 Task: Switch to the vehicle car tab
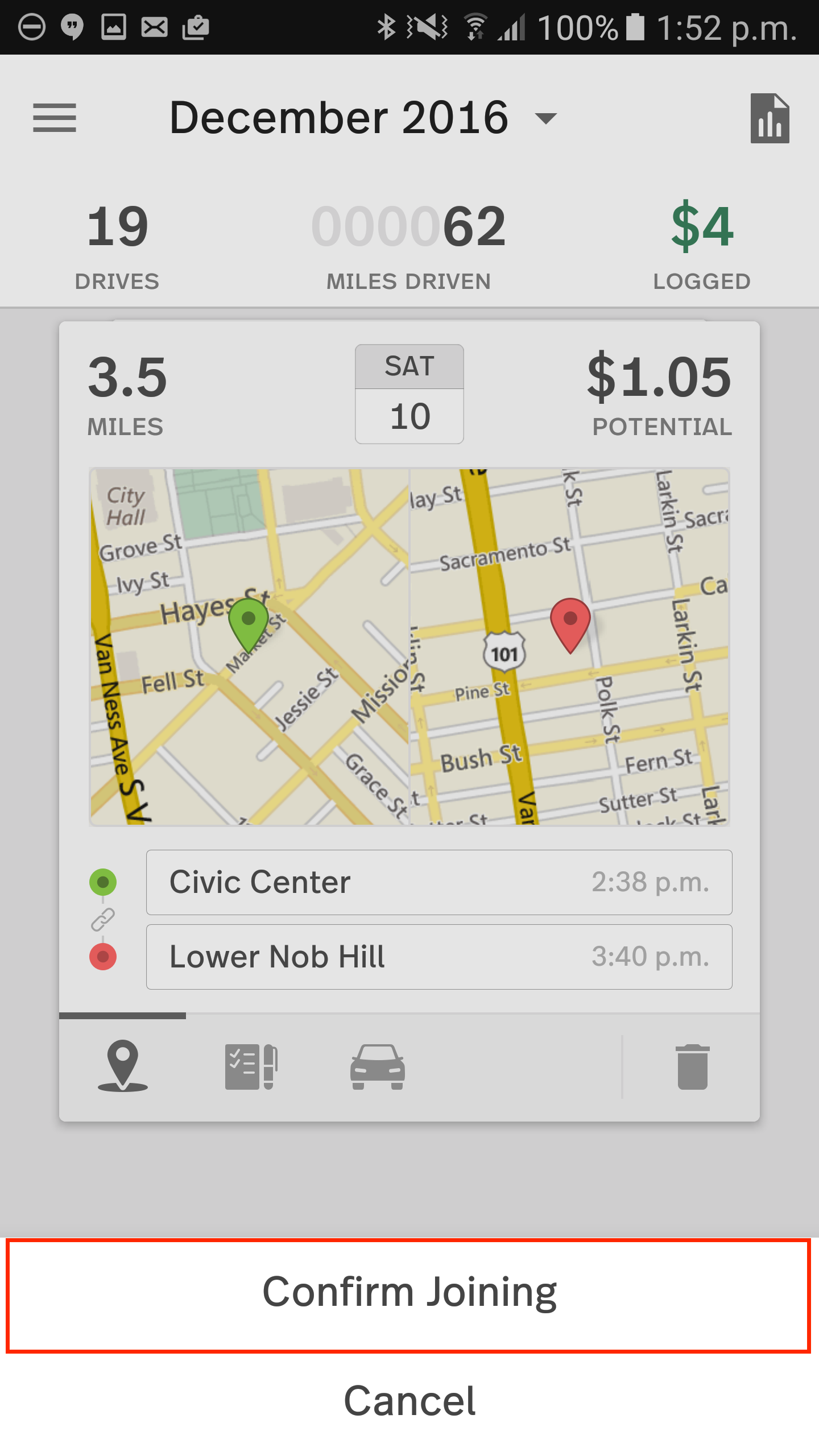pyautogui.click(x=378, y=1066)
